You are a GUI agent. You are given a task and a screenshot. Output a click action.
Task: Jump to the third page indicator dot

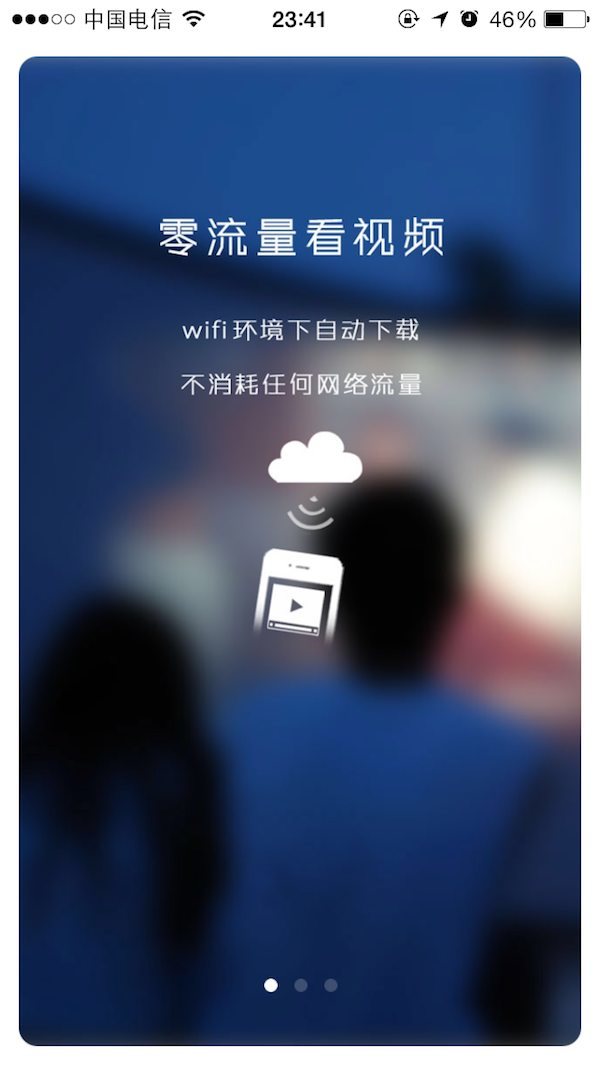tap(331, 985)
